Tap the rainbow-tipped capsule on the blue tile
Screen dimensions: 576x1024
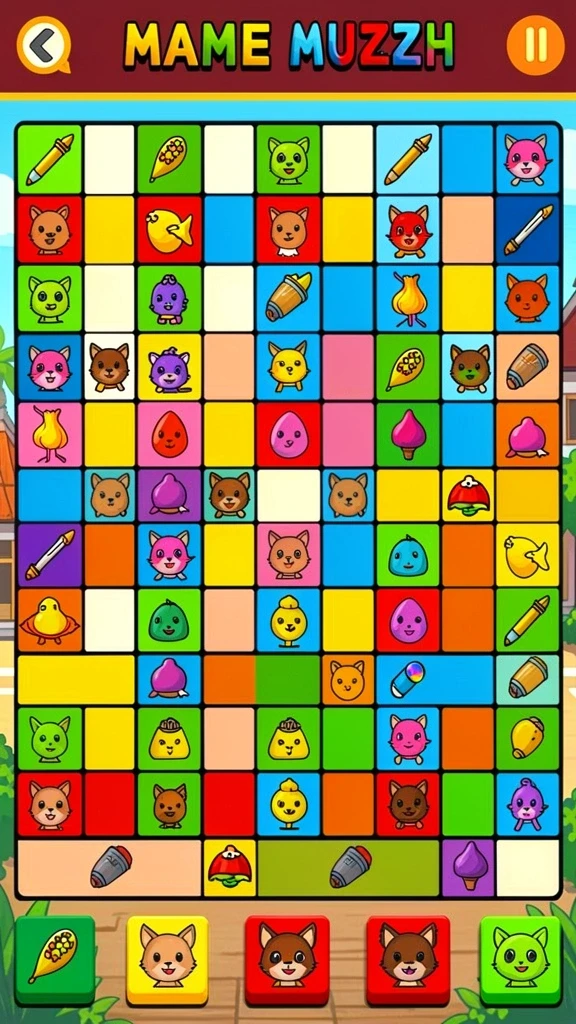408,679
